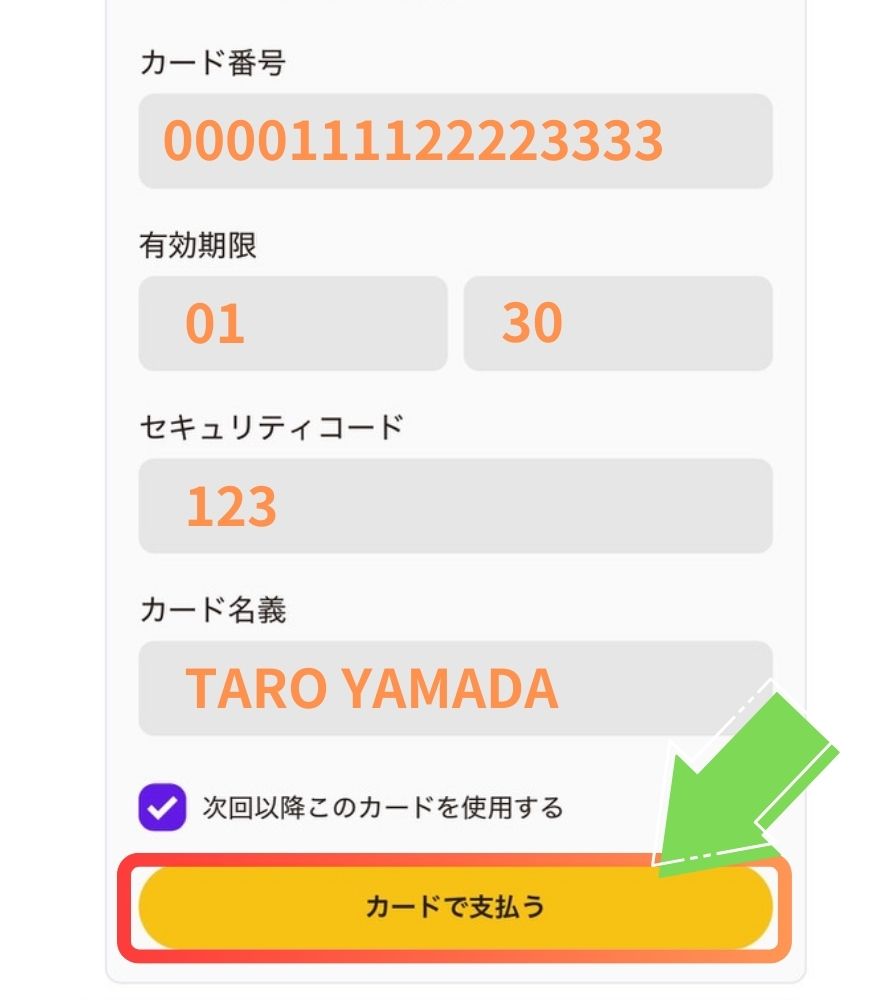Click the expiry month field showing 01
The height and width of the screenshot is (1000, 880).
click(293, 323)
